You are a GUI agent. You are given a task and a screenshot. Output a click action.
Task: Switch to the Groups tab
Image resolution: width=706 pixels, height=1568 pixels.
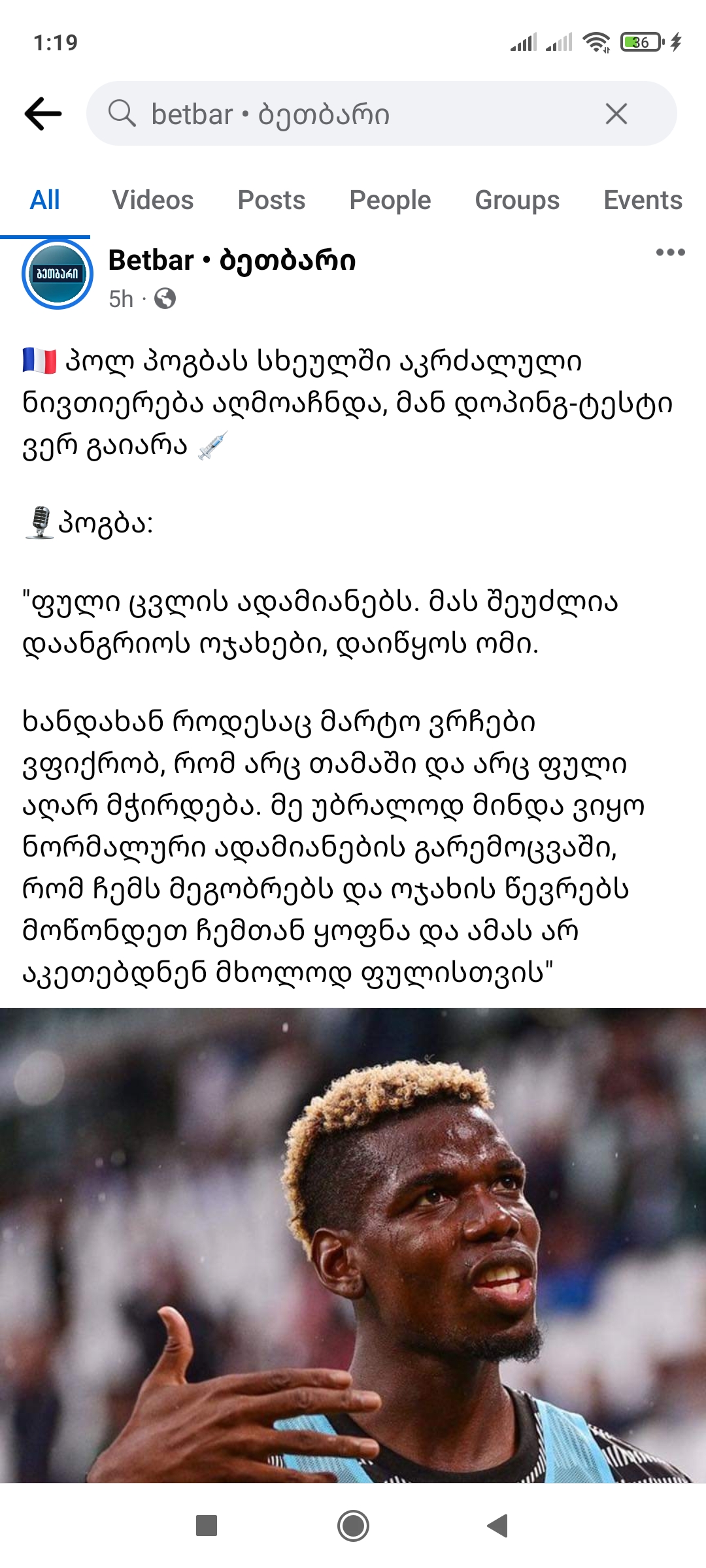[517, 200]
